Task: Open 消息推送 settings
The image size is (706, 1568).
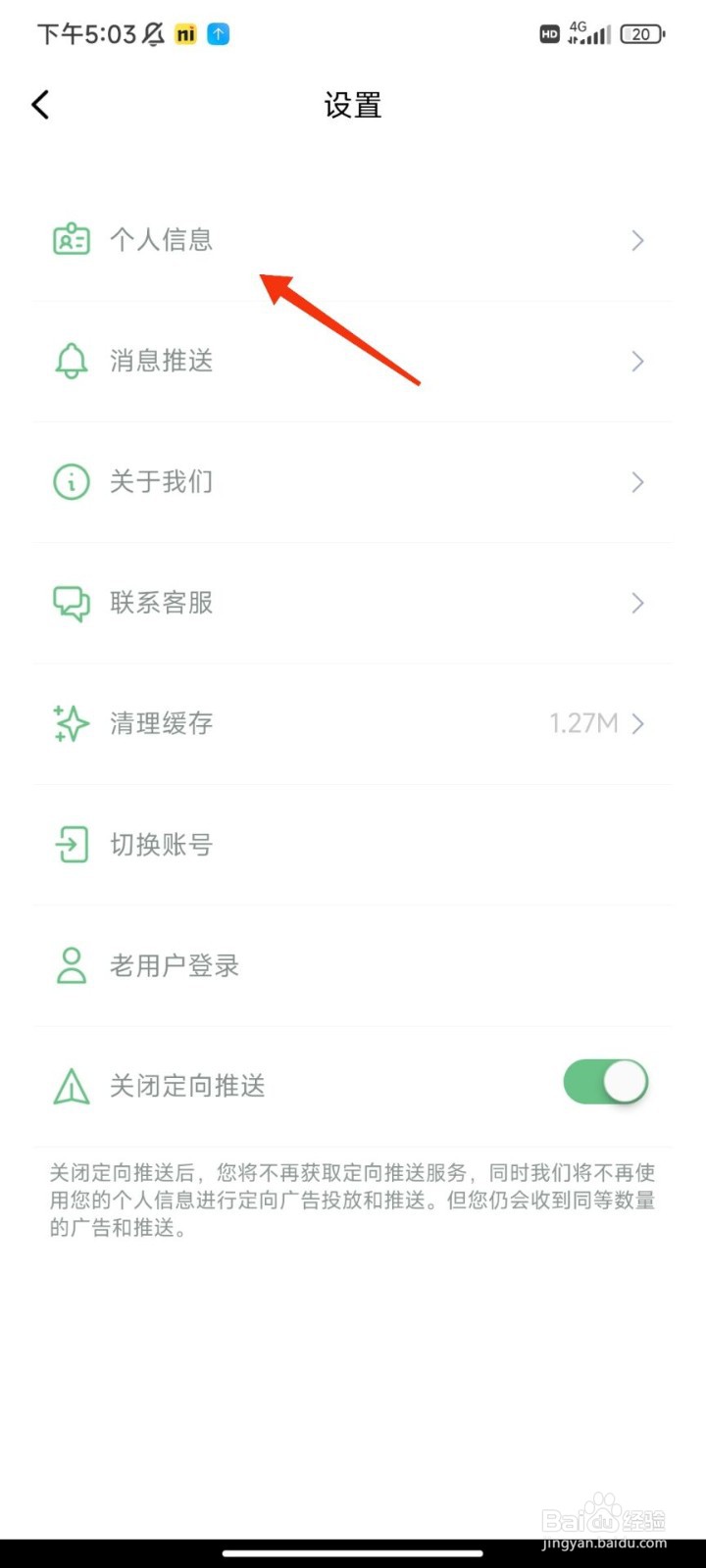Action: tap(162, 361)
